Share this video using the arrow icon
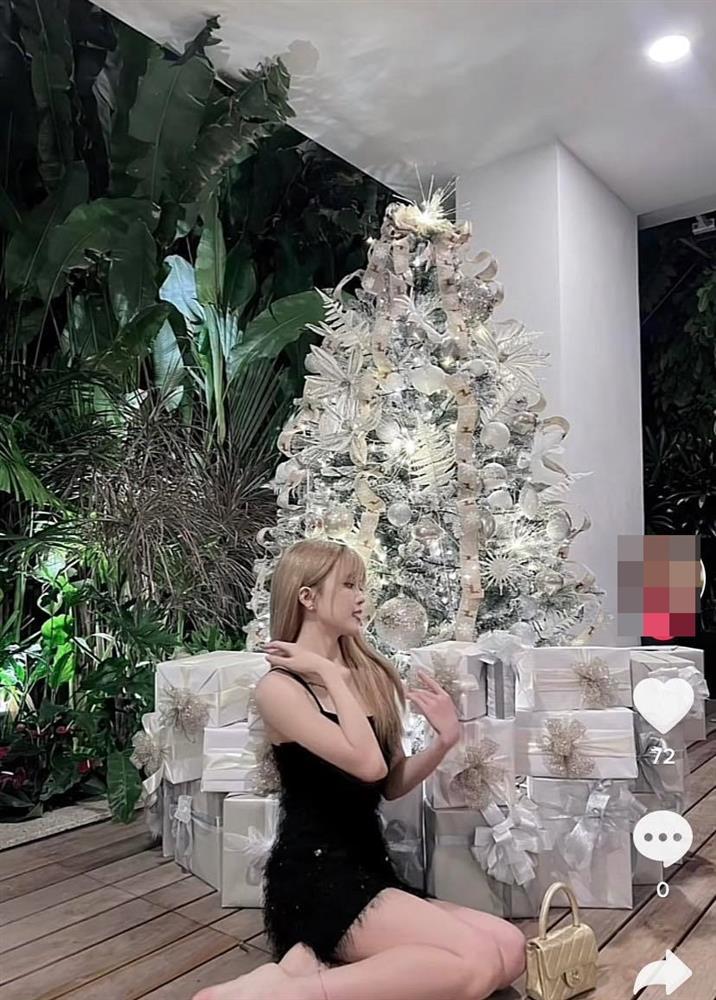The height and width of the screenshot is (1000, 716). pyautogui.click(x=662, y=973)
